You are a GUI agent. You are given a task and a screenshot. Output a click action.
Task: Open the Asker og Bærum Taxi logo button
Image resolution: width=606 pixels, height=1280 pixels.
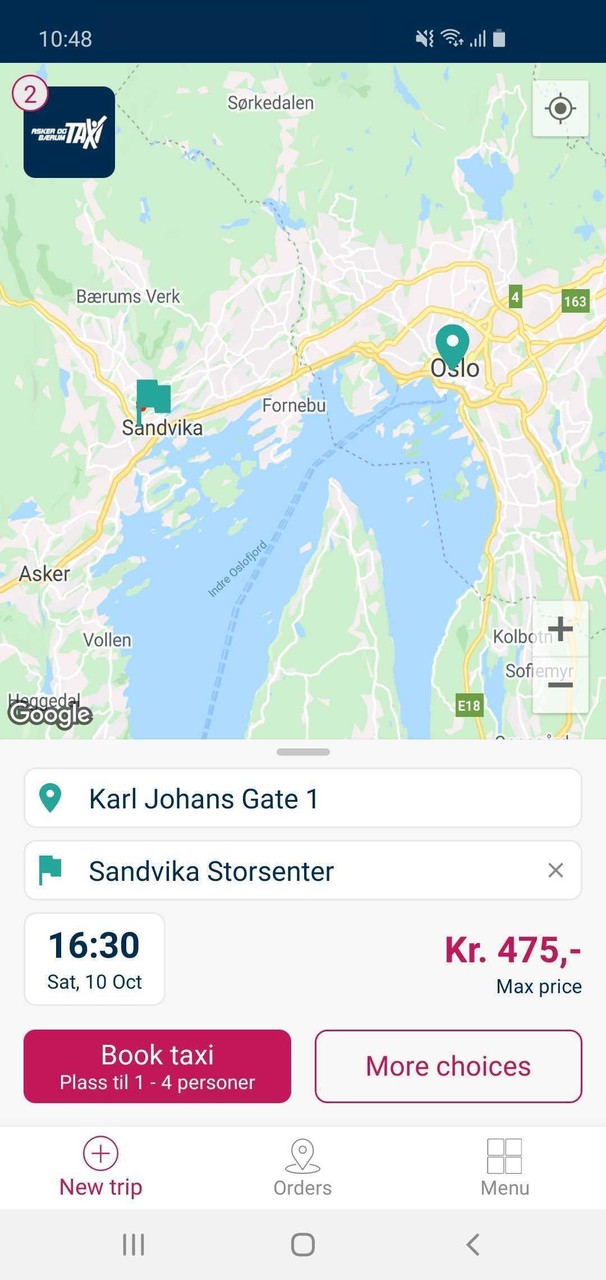pyautogui.click(x=69, y=132)
